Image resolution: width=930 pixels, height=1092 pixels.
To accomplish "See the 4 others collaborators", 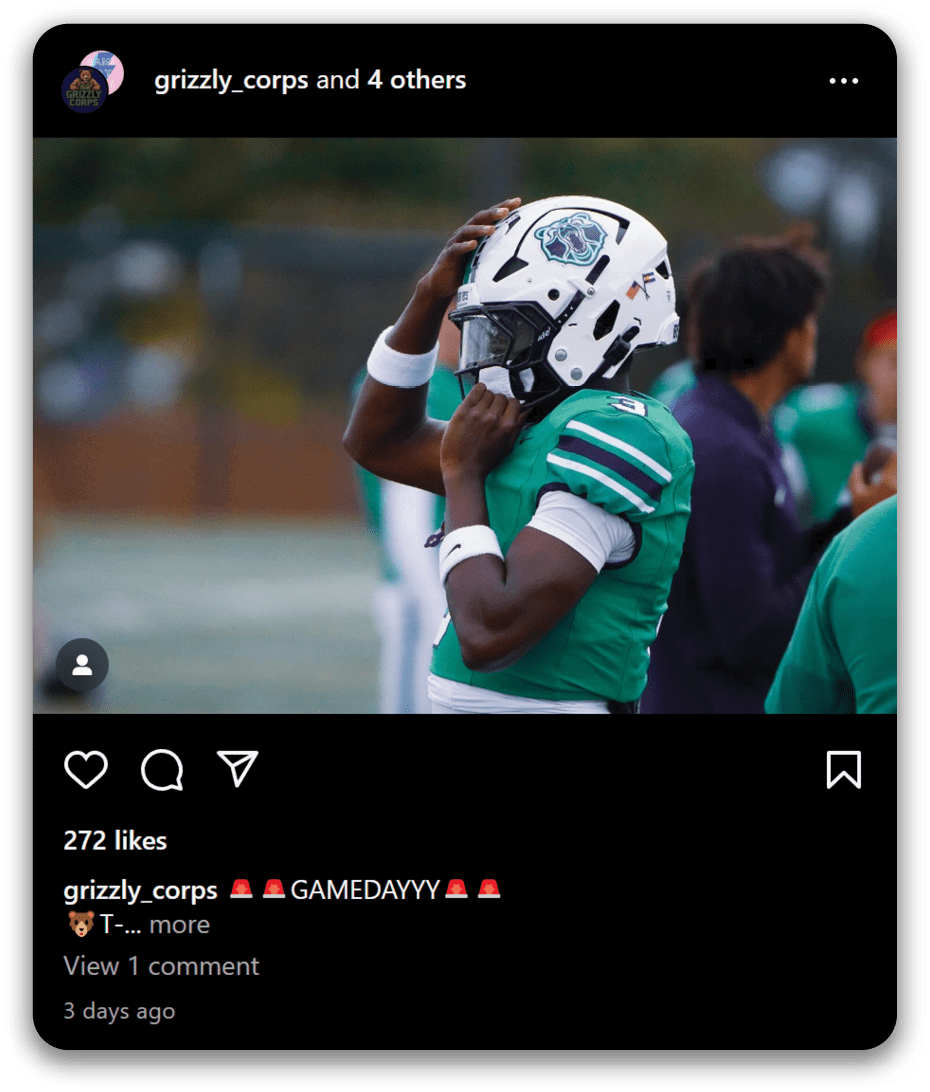I will click(416, 81).
